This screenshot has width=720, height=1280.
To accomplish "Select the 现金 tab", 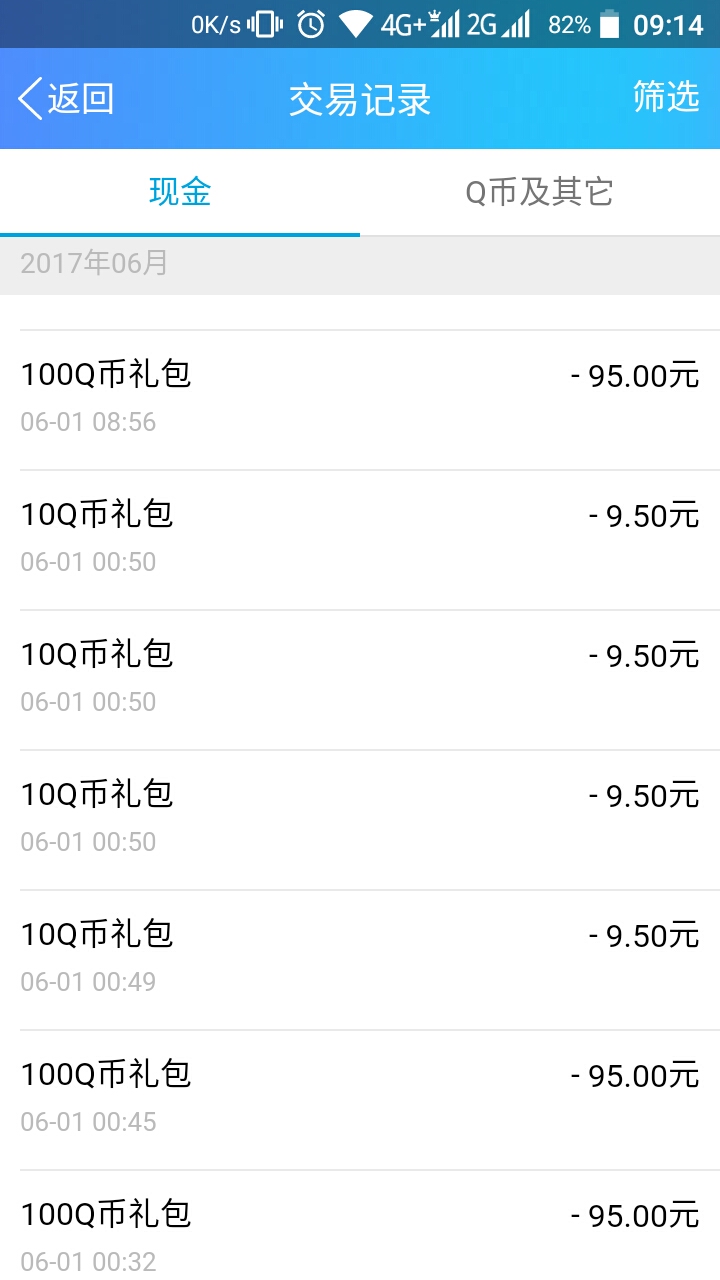I will [x=180, y=192].
